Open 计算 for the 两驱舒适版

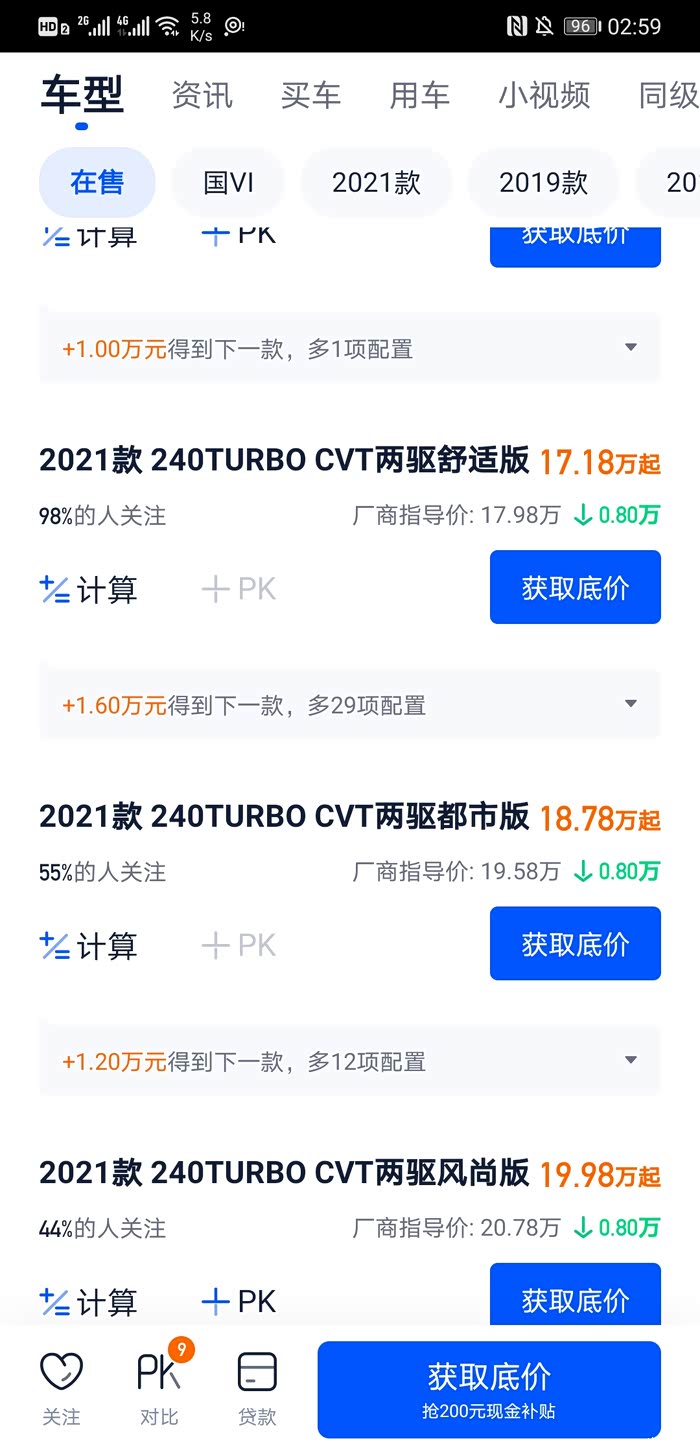tap(88, 590)
